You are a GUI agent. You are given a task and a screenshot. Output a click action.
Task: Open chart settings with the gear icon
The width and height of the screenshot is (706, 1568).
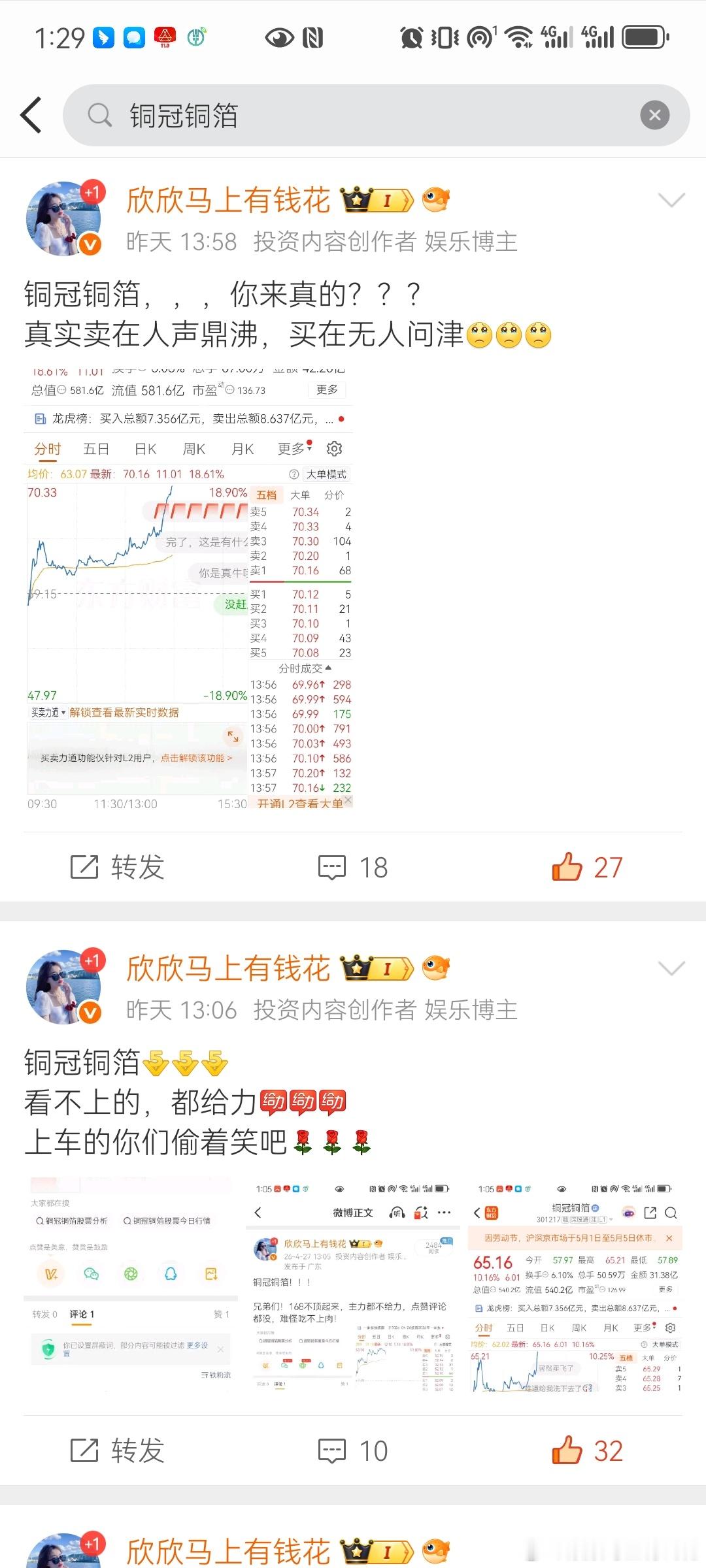(x=334, y=449)
